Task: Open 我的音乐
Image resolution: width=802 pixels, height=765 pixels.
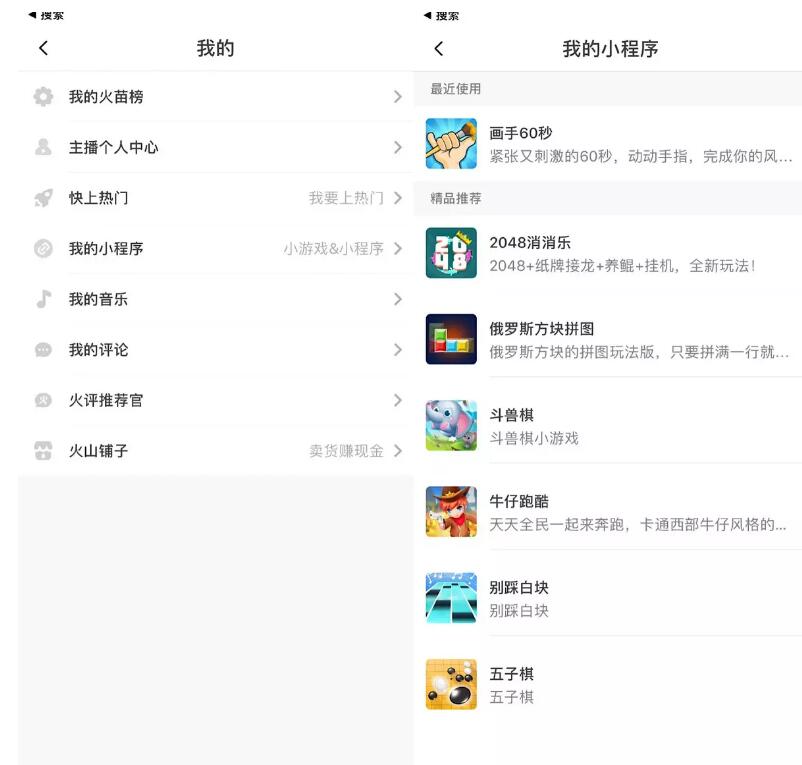Action: [215, 299]
